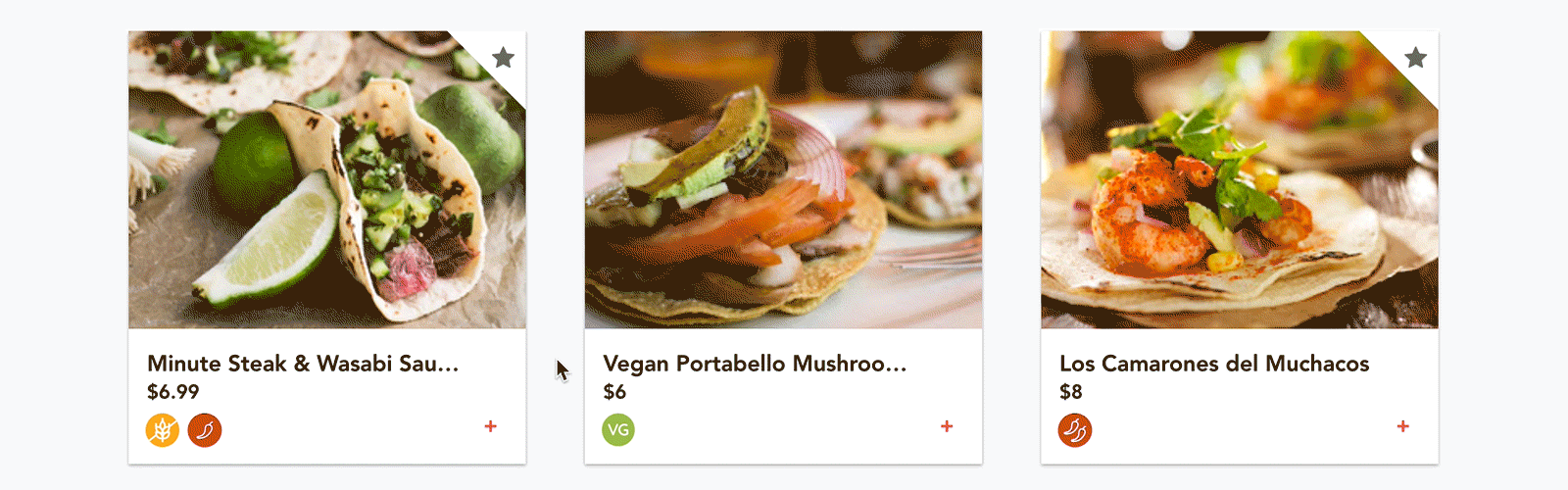Tap the star on Minute Steak card
Viewport: 1568px width, 490px height.
coord(504,58)
